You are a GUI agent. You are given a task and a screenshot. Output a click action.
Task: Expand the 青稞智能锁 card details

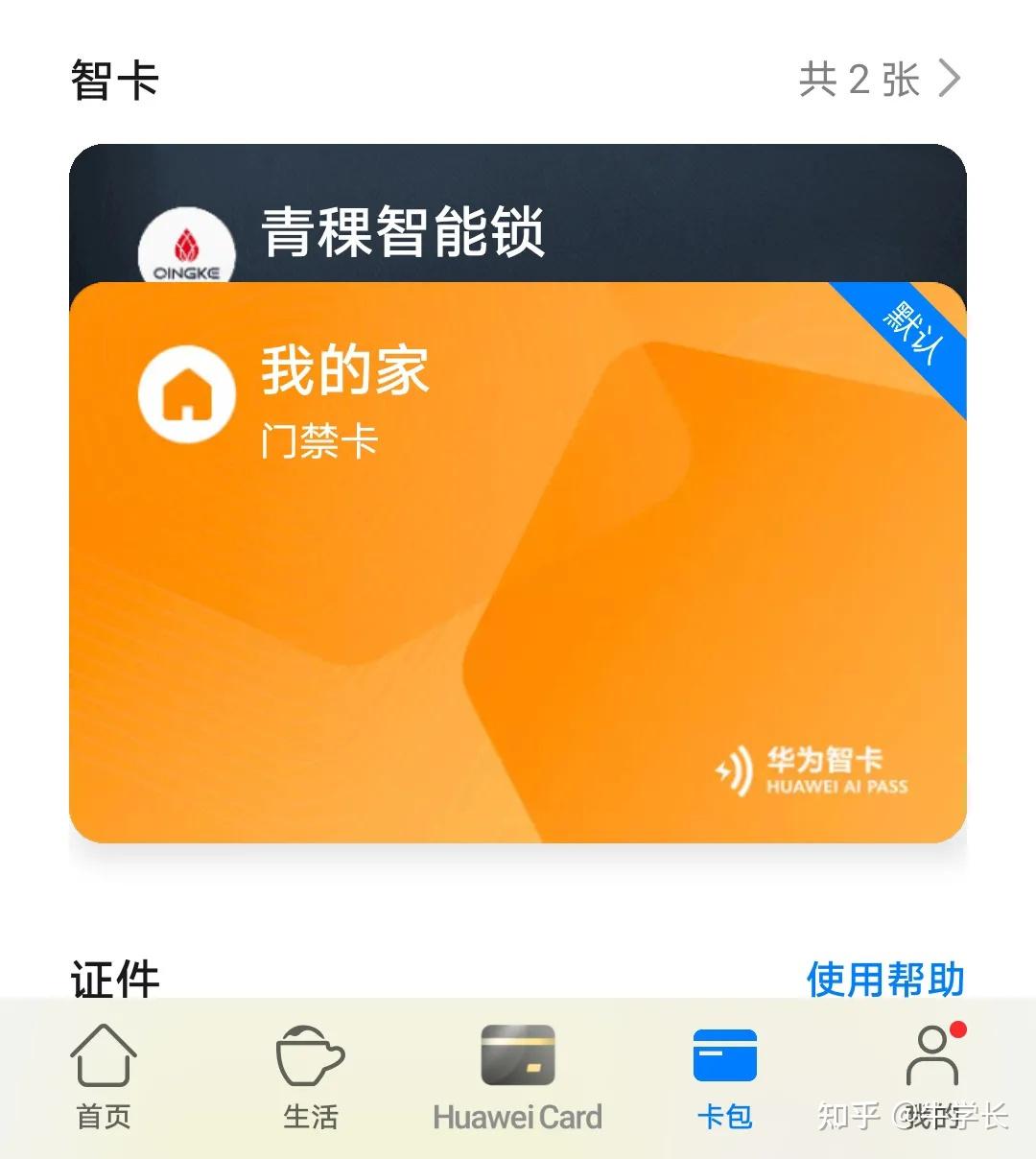click(403, 235)
